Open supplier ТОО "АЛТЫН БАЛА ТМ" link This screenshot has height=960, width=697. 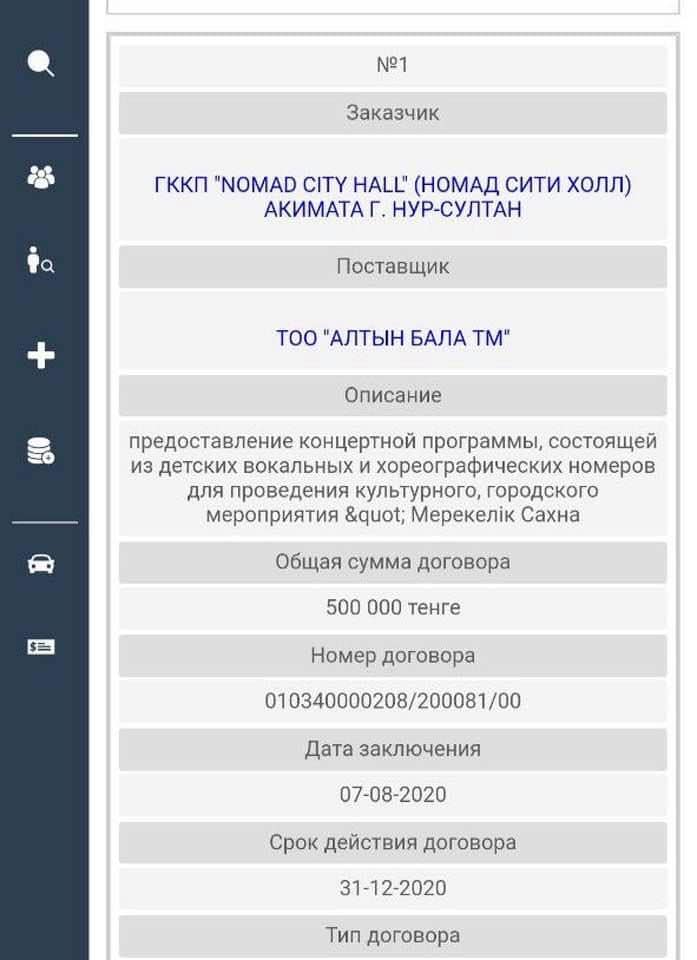pos(393,339)
